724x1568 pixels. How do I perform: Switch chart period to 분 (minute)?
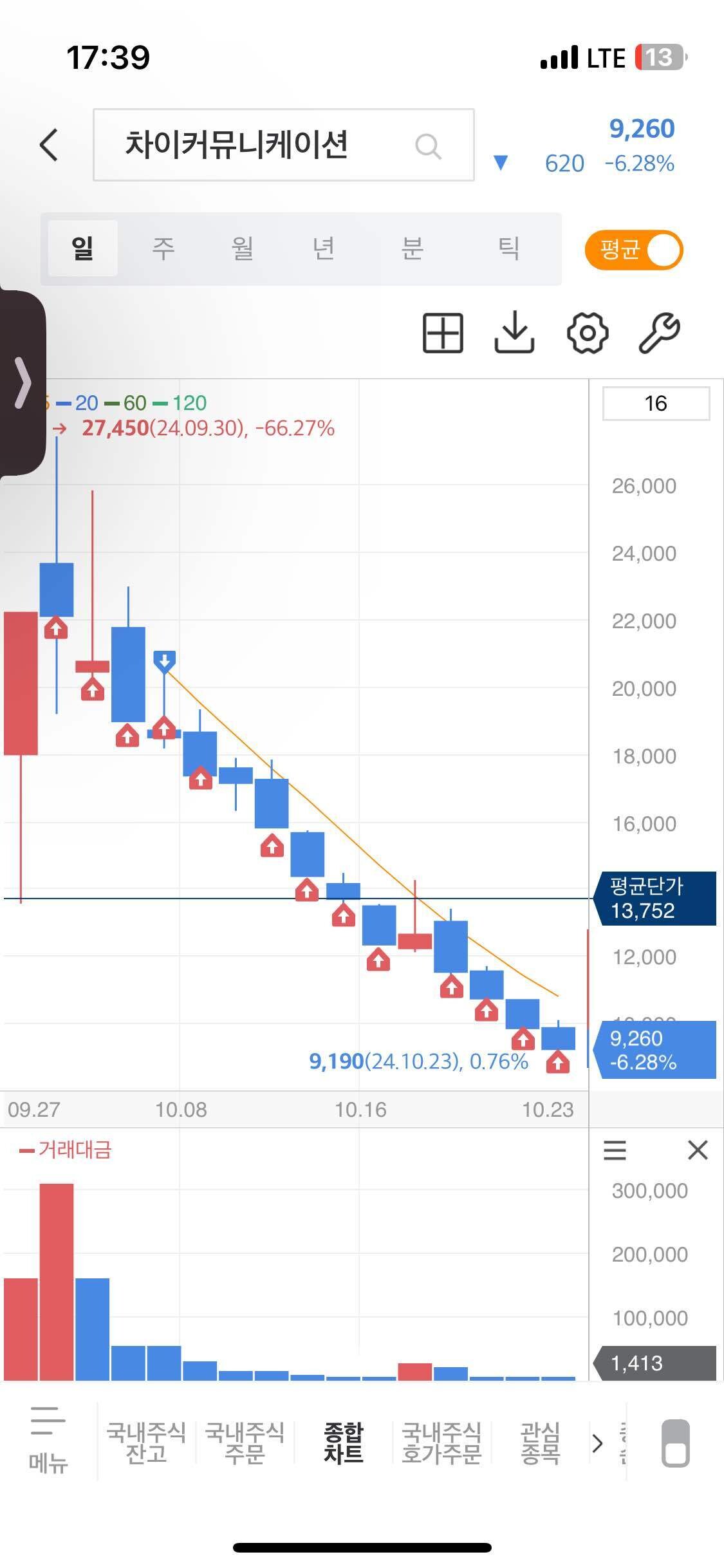412,248
